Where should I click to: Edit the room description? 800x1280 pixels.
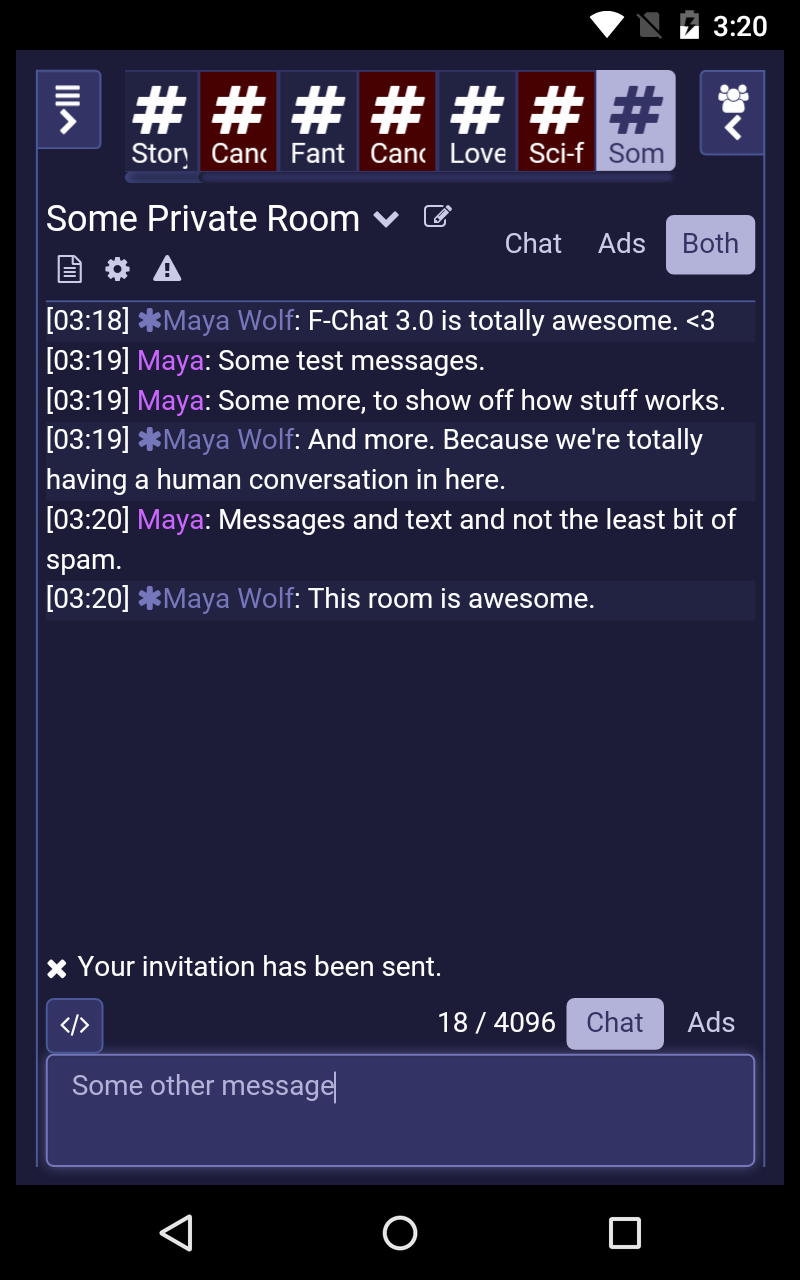(438, 216)
